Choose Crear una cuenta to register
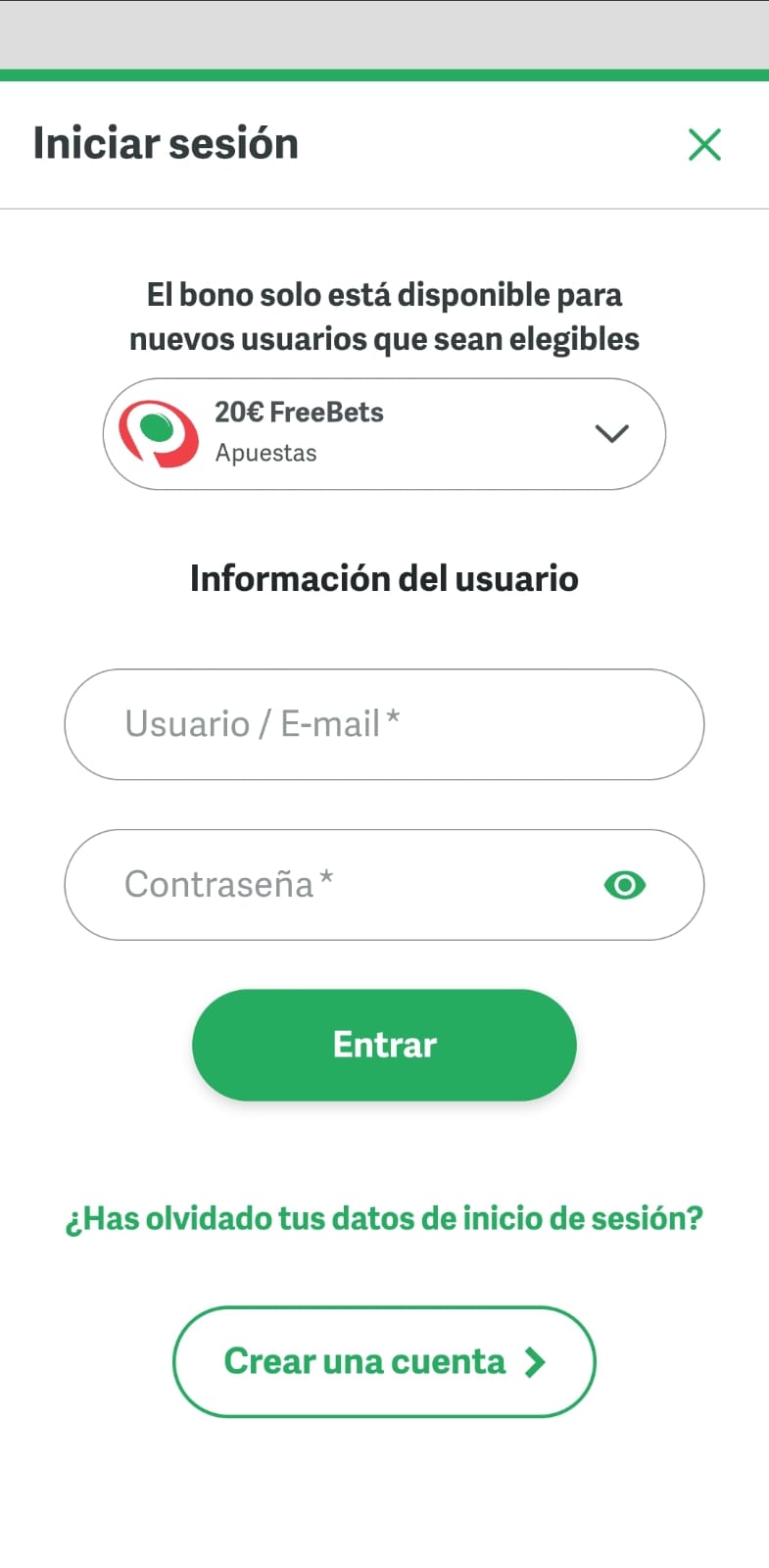The image size is (769, 1568). click(384, 1361)
